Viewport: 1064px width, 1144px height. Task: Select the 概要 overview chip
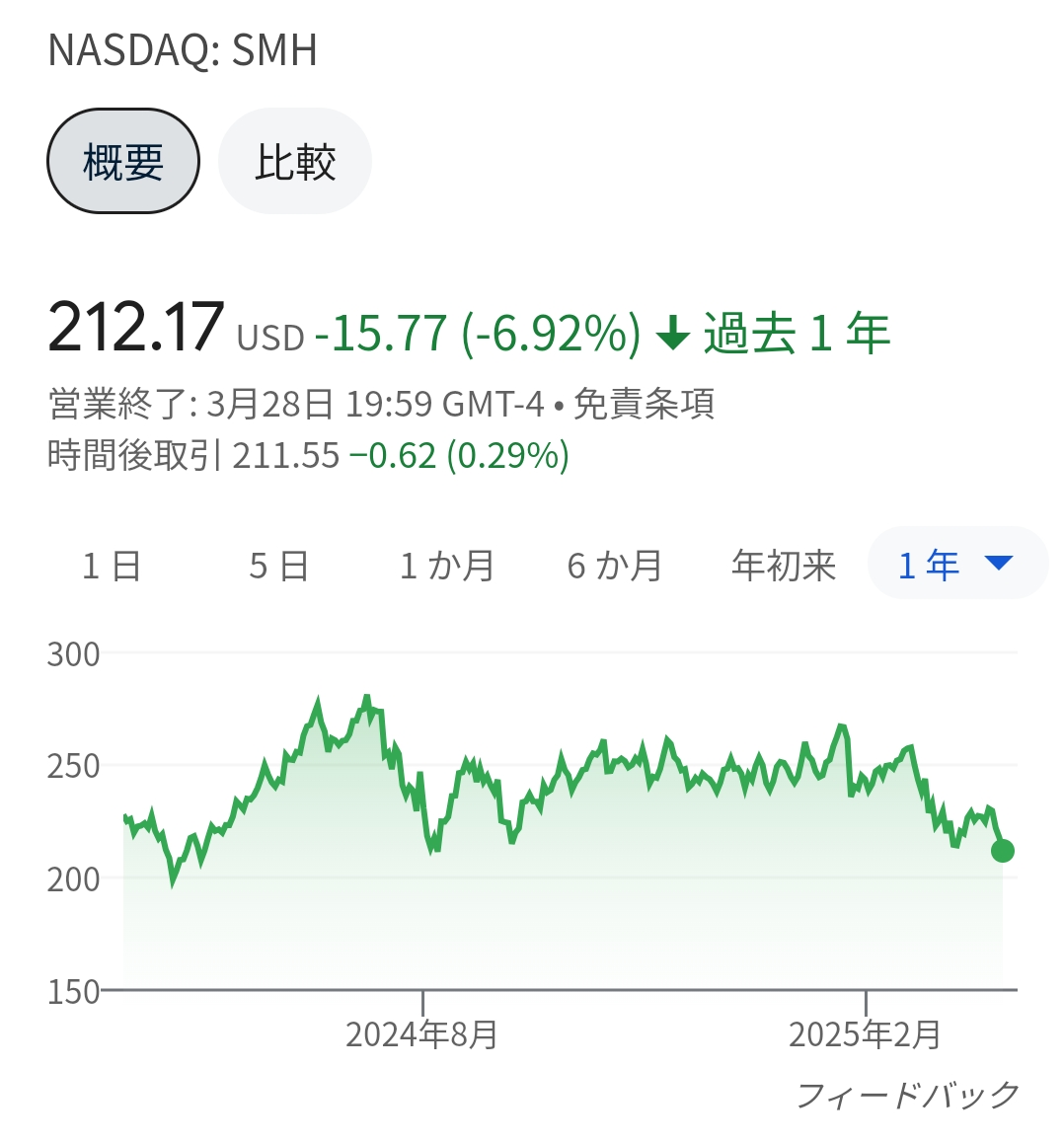(123, 161)
